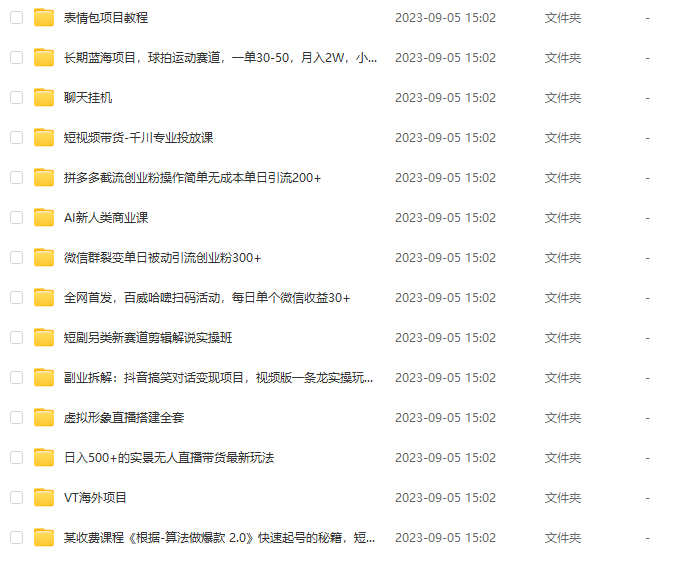Tick the checkbox for 某收费课程《根据-算法做爆款 2.0》
This screenshot has height=561, width=675.
16,538
